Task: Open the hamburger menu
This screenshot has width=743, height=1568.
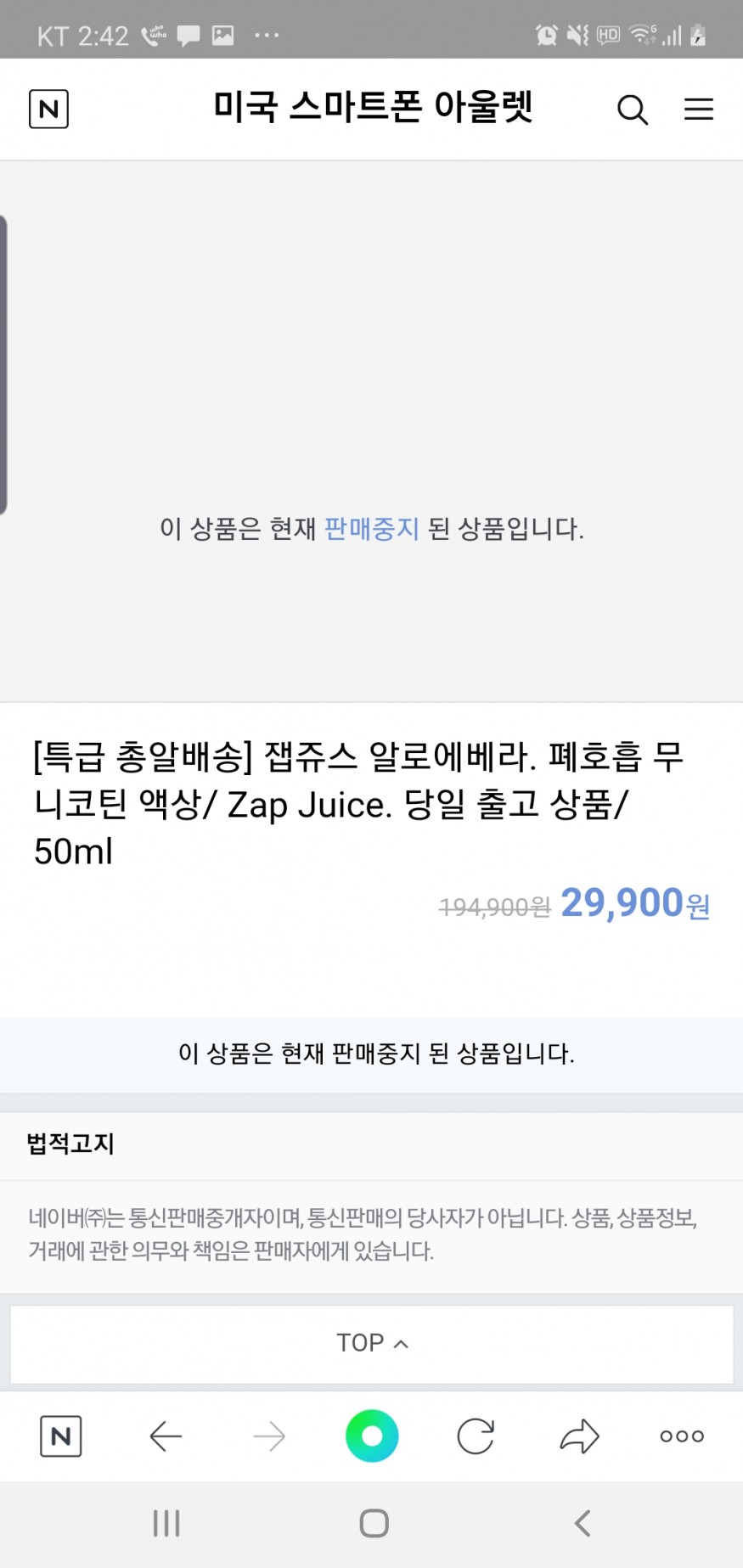Action: pyautogui.click(x=698, y=110)
